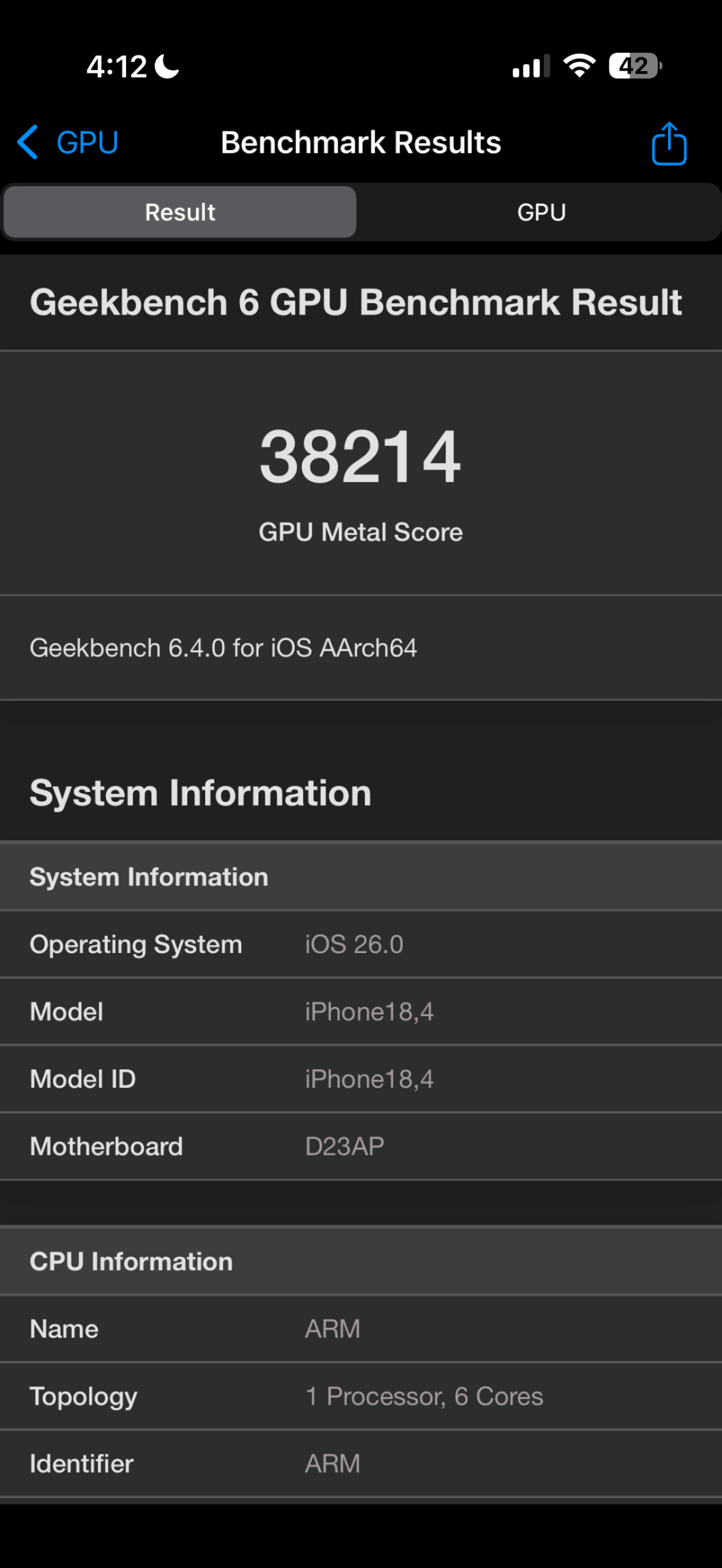This screenshot has width=722, height=1568.
Task: Select the Result segment
Action: pyautogui.click(x=180, y=213)
